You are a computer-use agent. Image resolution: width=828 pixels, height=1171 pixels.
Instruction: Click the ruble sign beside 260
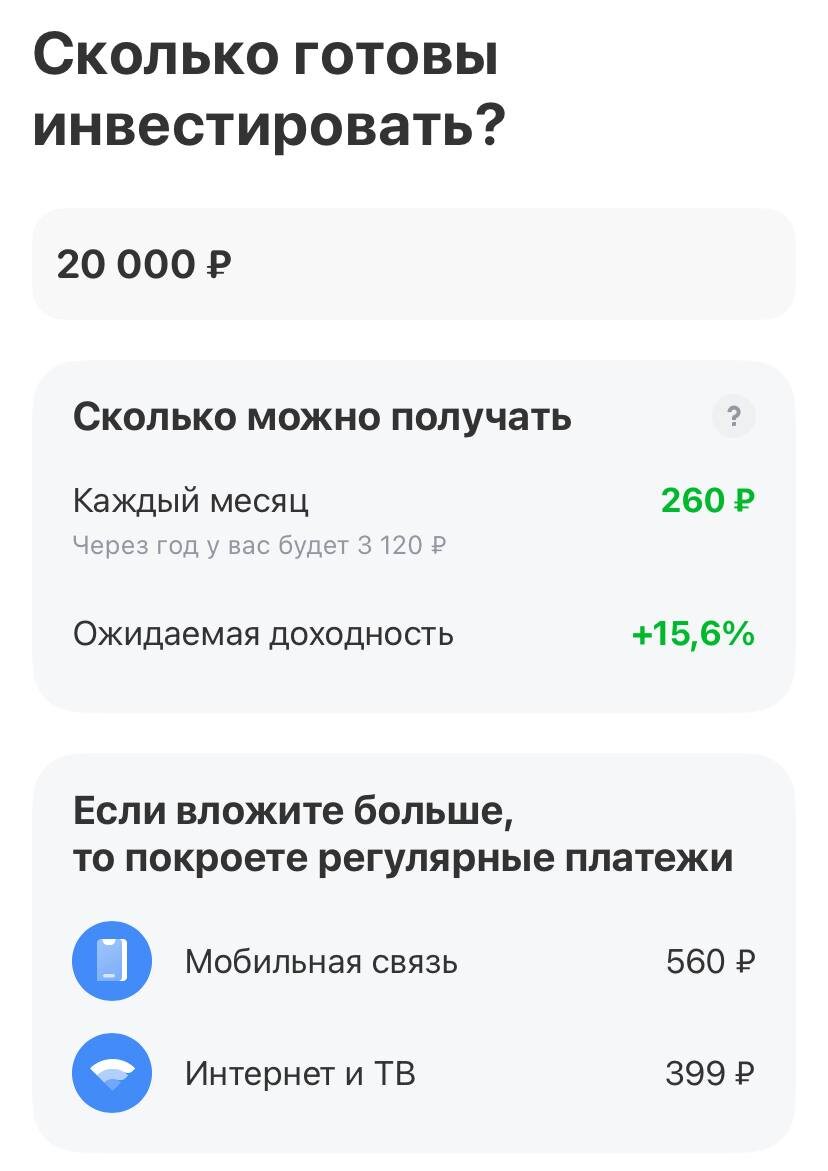click(745, 500)
